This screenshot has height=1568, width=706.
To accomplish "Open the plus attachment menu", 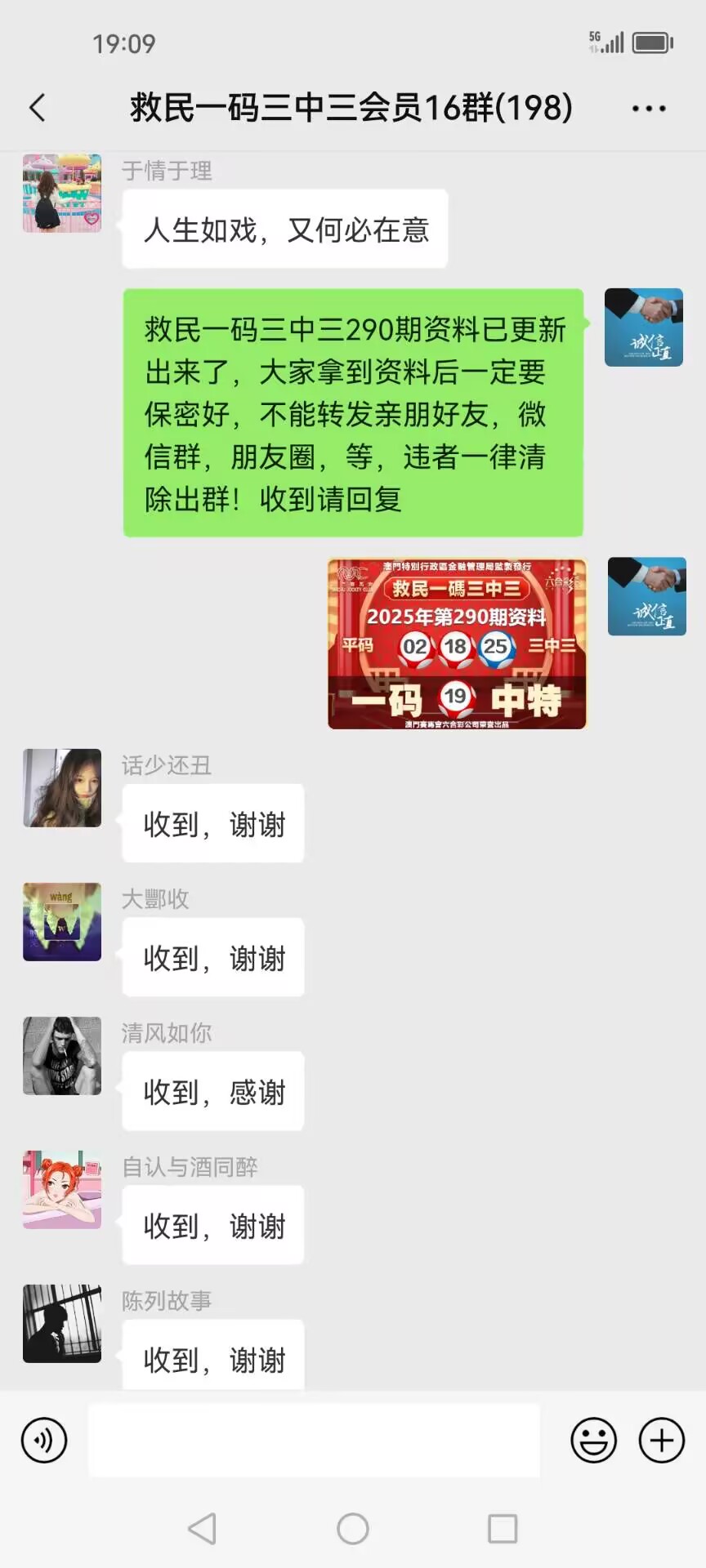I will (x=661, y=1440).
